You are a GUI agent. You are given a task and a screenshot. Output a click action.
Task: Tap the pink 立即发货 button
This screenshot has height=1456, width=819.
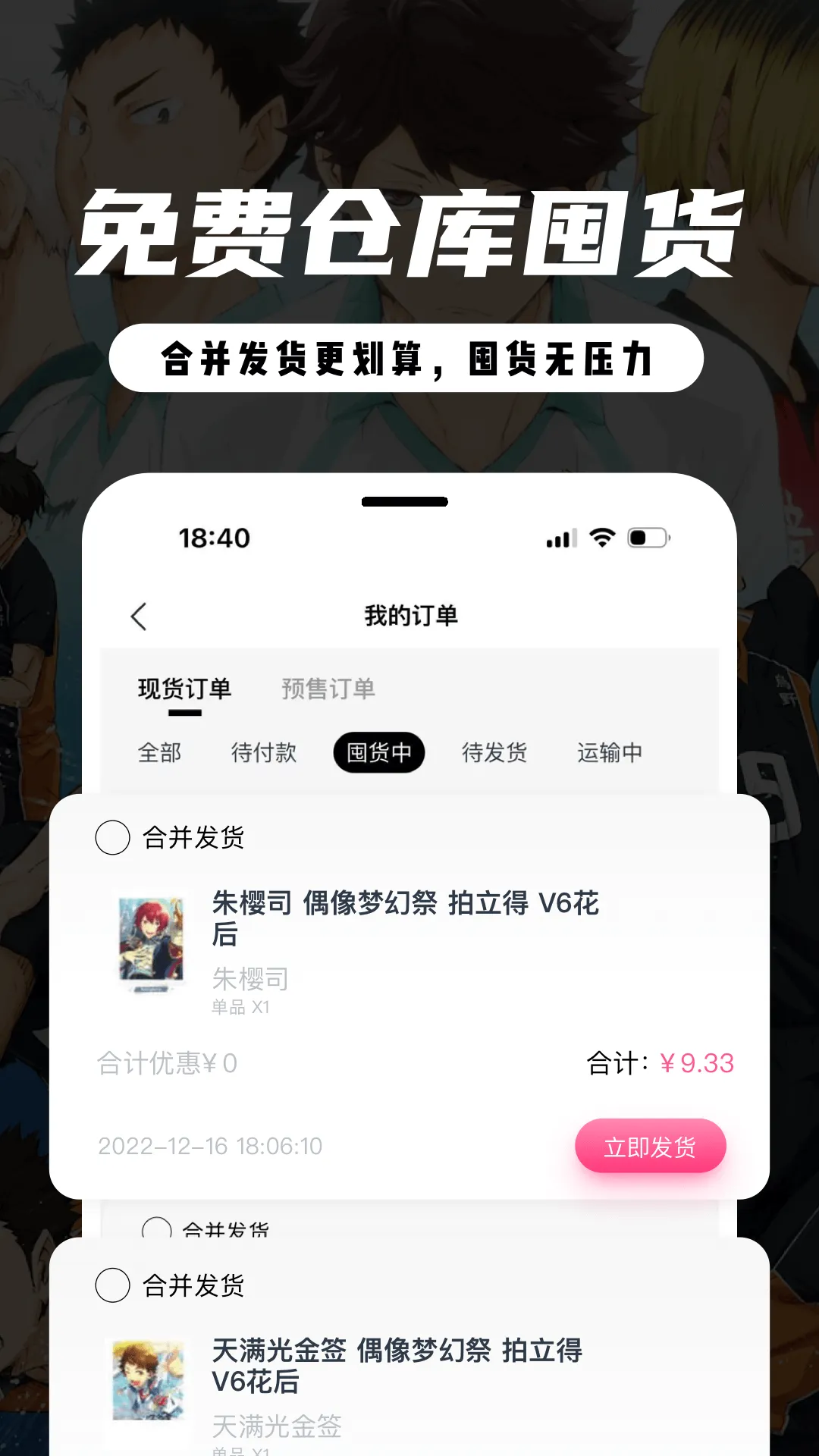click(650, 1147)
